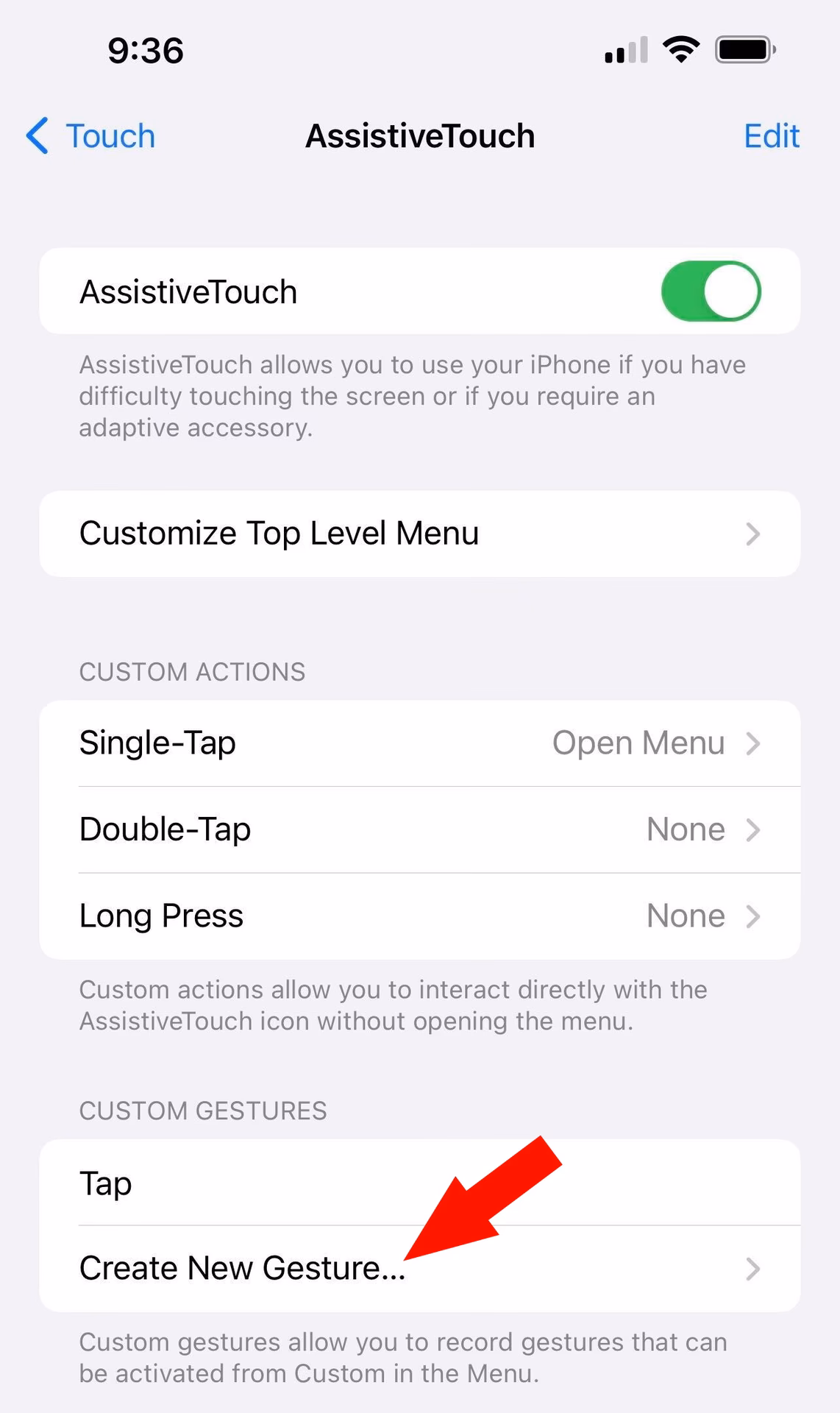The height and width of the screenshot is (1413, 840).
Task: Tap the chevron beside Long Press
Action: click(752, 916)
